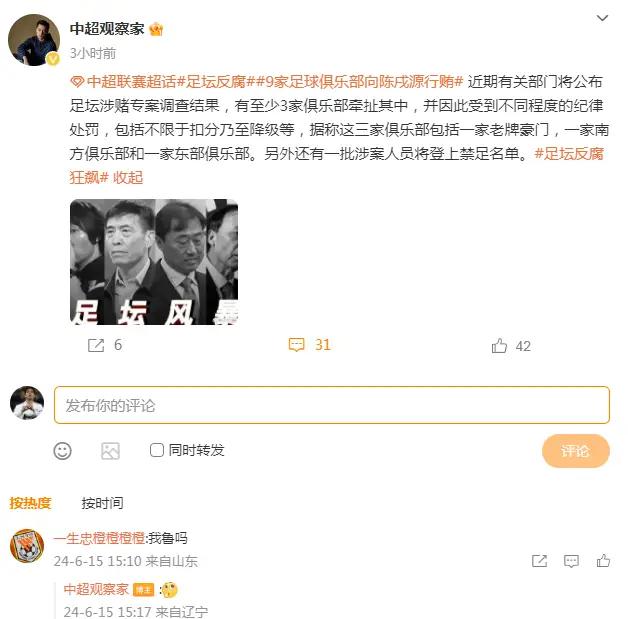View the 足坛风暴 post image
Image resolution: width=628 pixels, height=619 pixels.
153,262
